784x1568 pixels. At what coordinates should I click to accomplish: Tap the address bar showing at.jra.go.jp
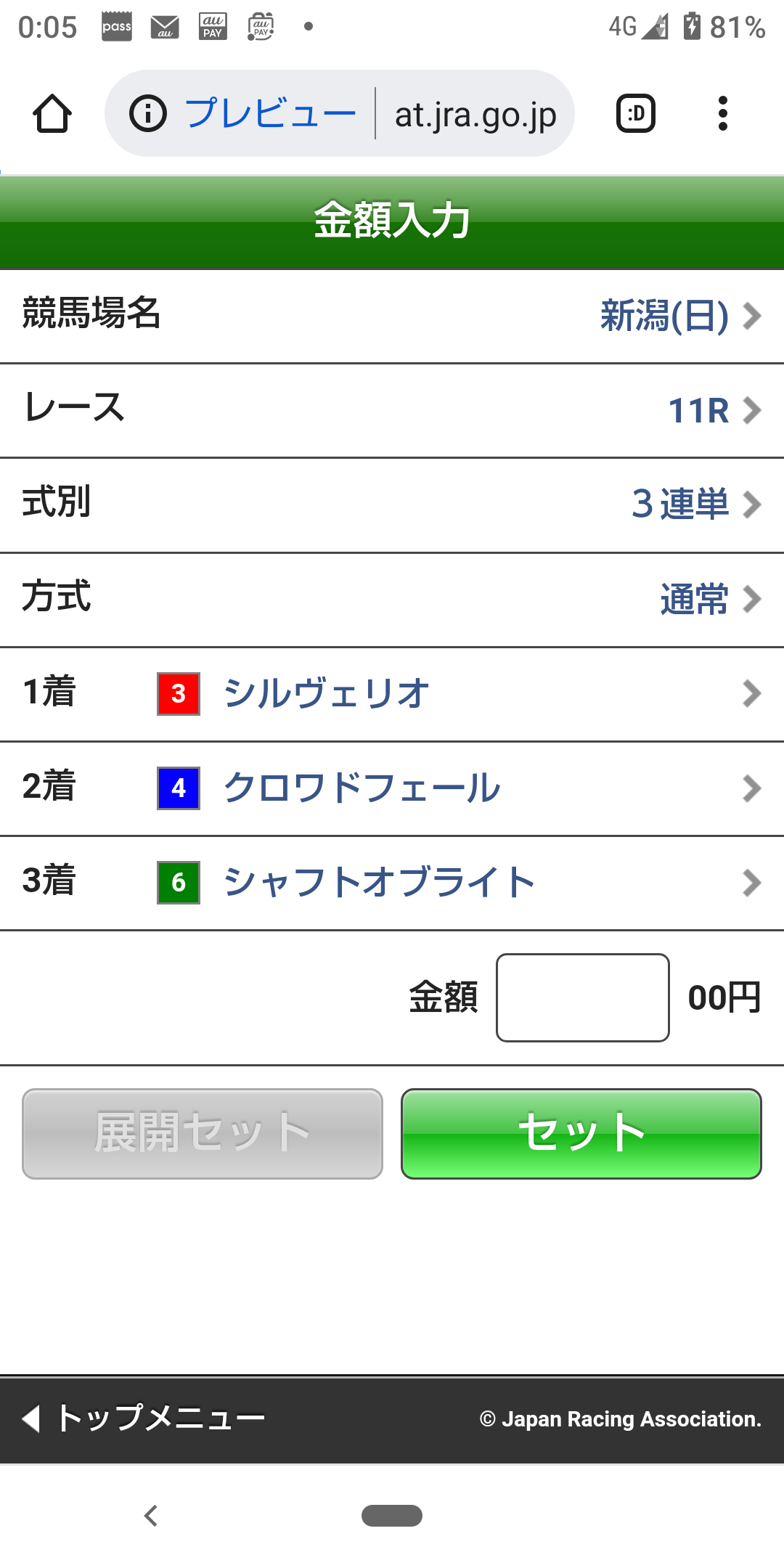[x=475, y=114]
